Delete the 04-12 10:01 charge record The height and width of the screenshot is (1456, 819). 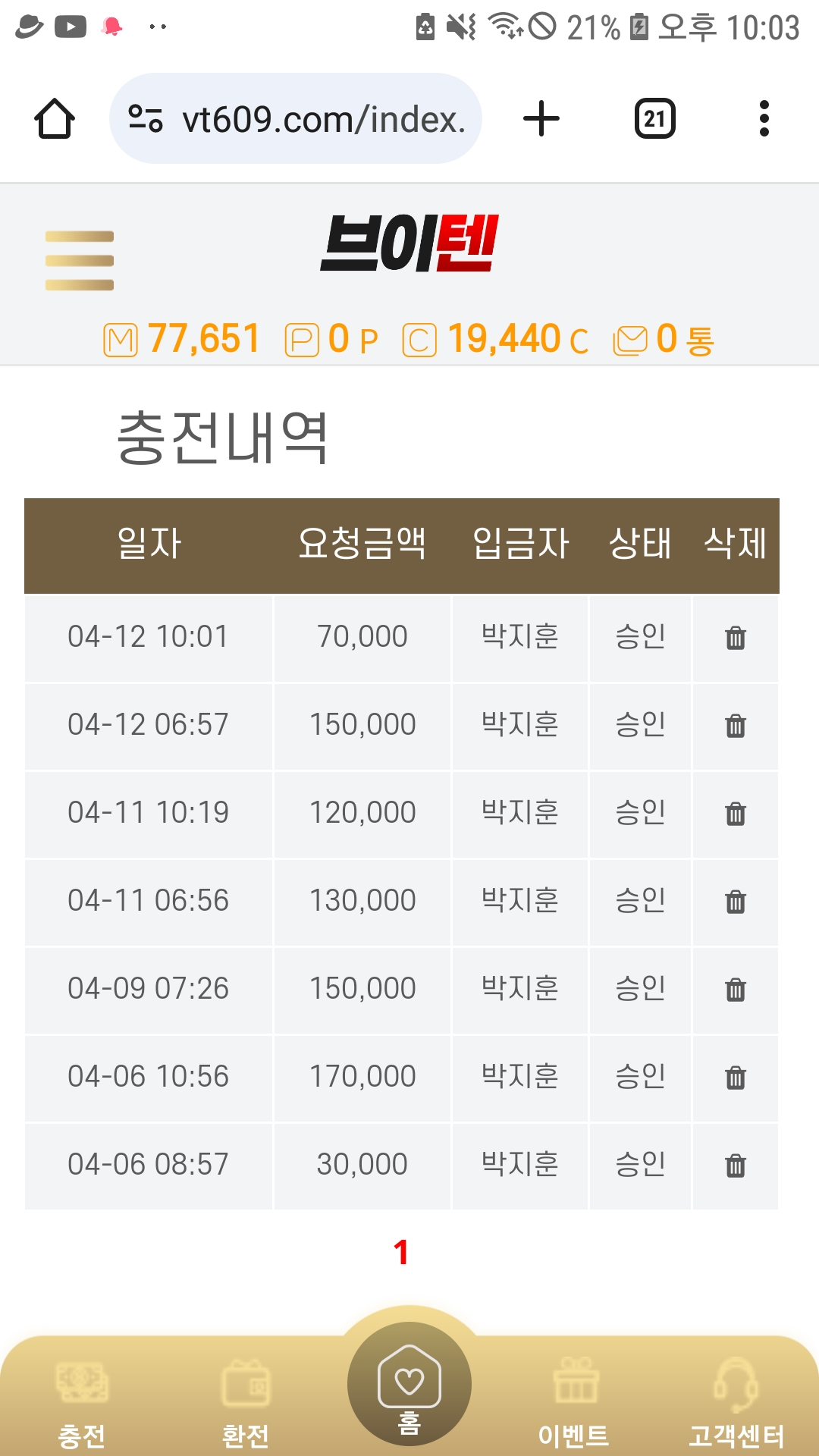tap(736, 638)
